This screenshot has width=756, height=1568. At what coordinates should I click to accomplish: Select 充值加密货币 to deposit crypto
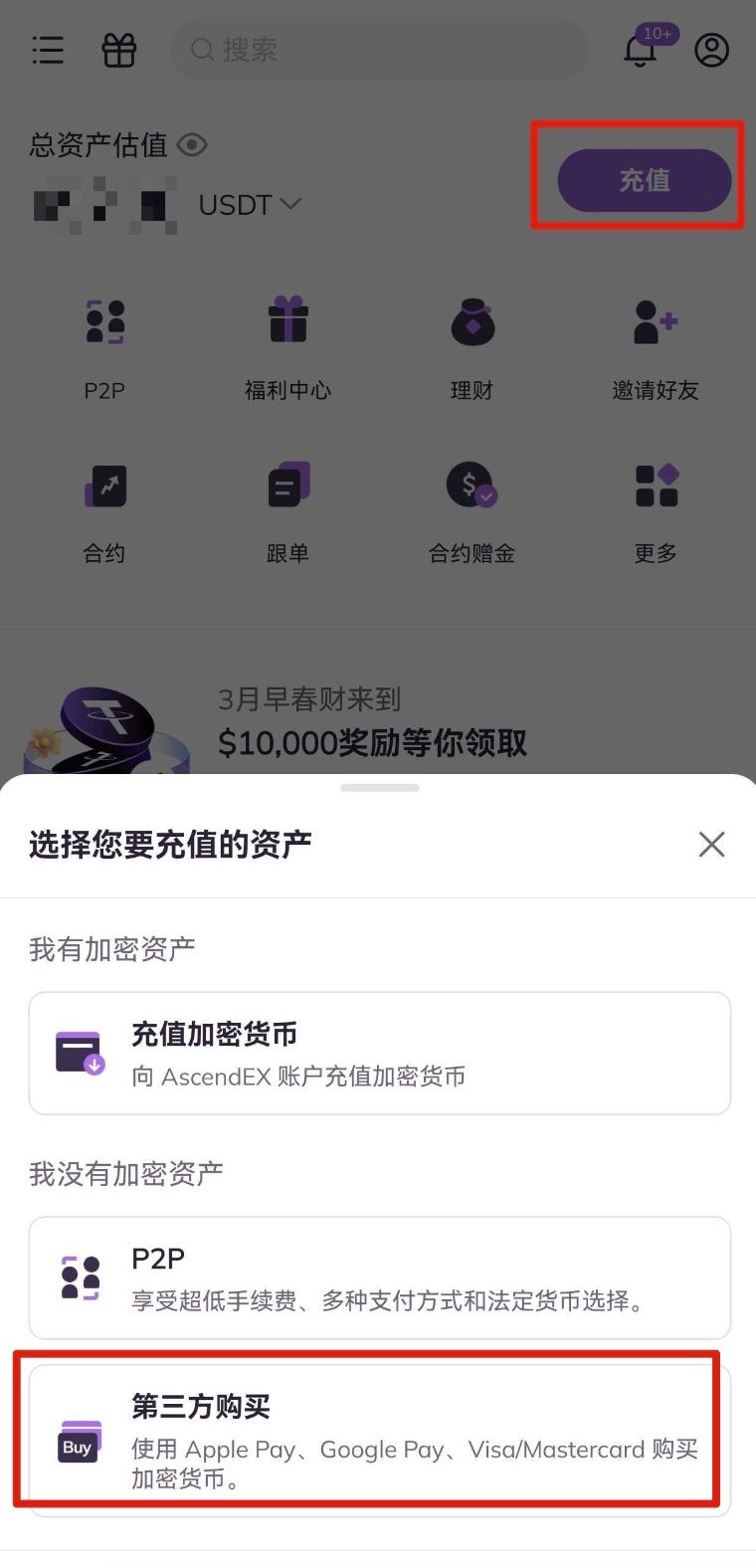coord(379,1053)
